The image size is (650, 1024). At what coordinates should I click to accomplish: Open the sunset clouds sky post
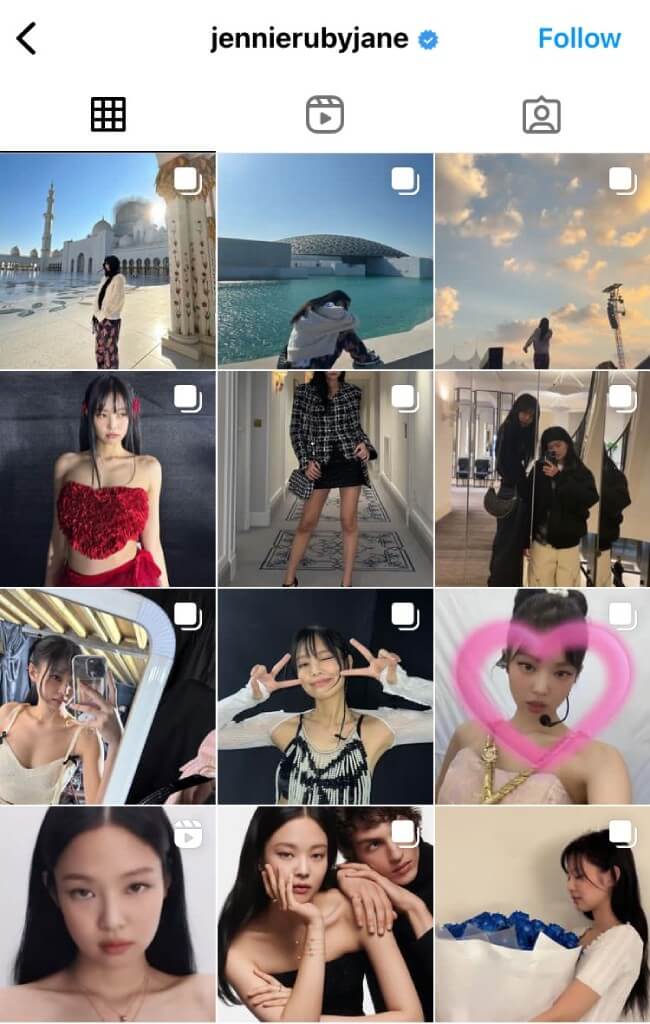[x=542, y=261]
